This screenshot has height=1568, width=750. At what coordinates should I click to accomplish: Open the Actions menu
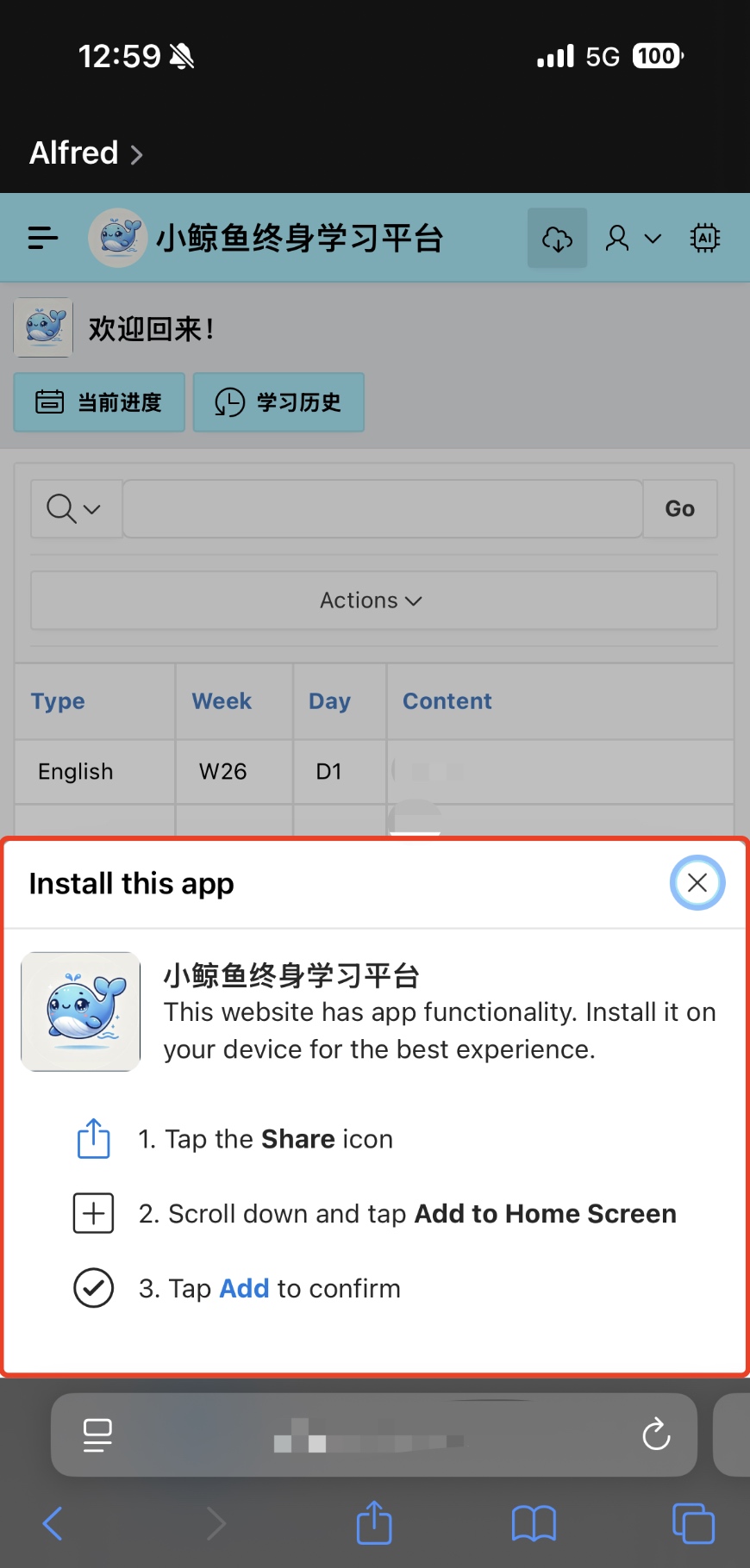tap(373, 600)
